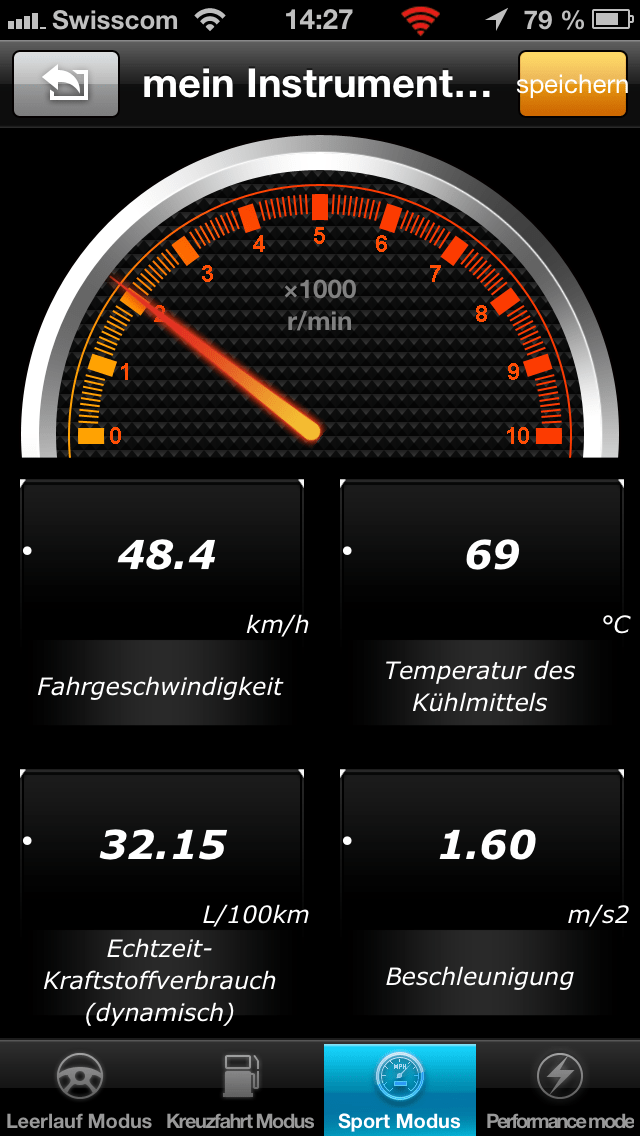This screenshot has height=1136, width=640.
Task: Select the Fahrgeschwindigkeit instrument tile
Action: tap(162, 600)
